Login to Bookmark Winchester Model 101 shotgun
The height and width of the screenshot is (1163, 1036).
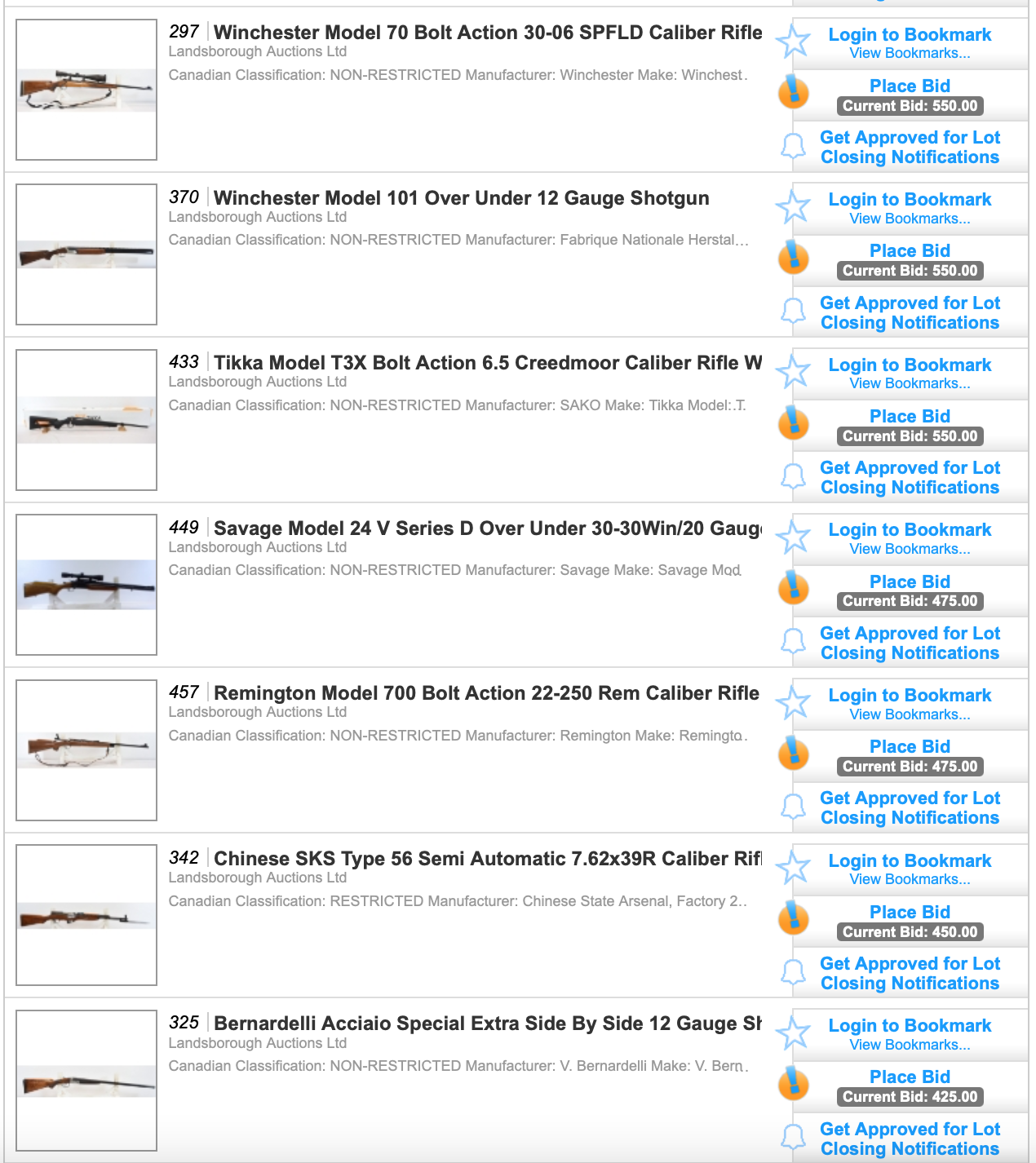(910, 200)
